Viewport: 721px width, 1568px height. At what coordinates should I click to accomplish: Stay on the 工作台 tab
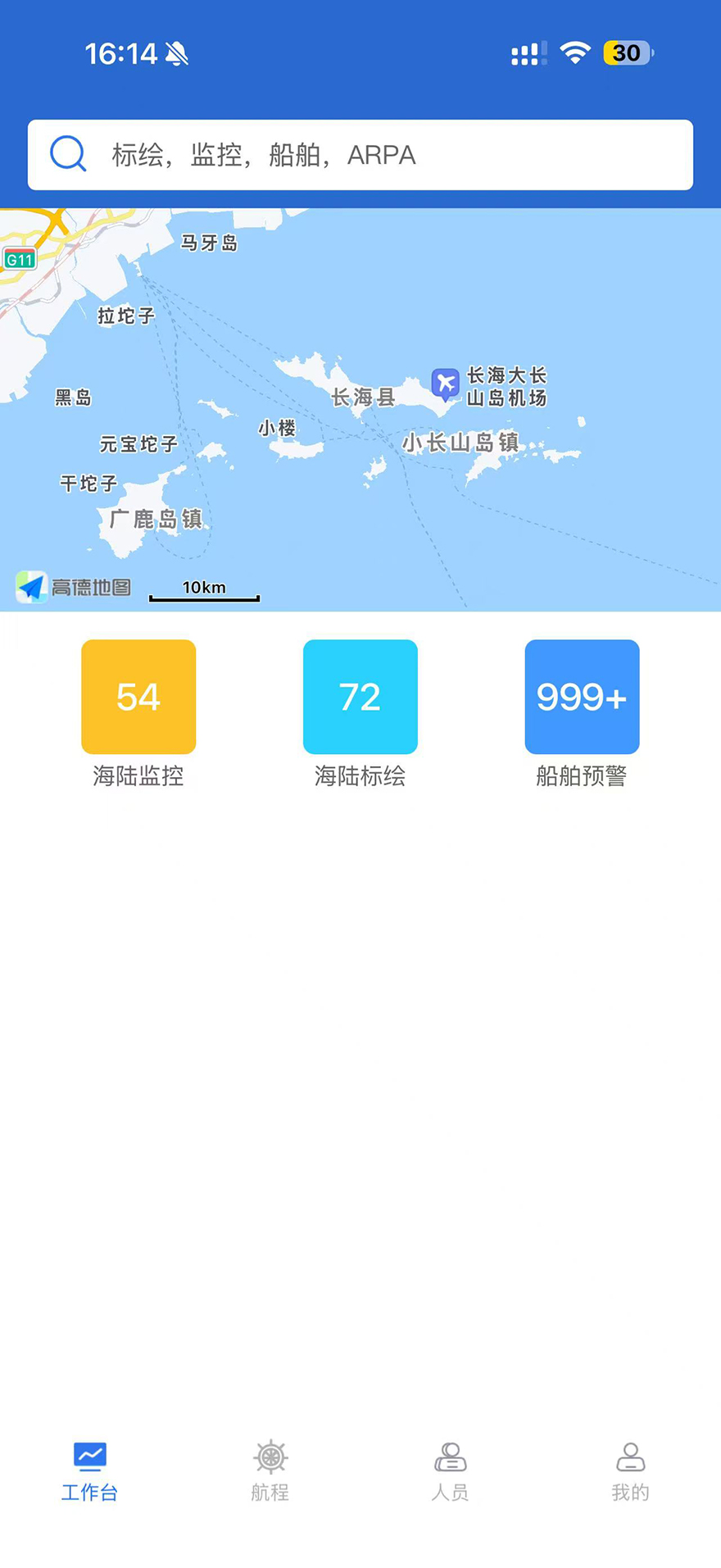coord(90,1467)
